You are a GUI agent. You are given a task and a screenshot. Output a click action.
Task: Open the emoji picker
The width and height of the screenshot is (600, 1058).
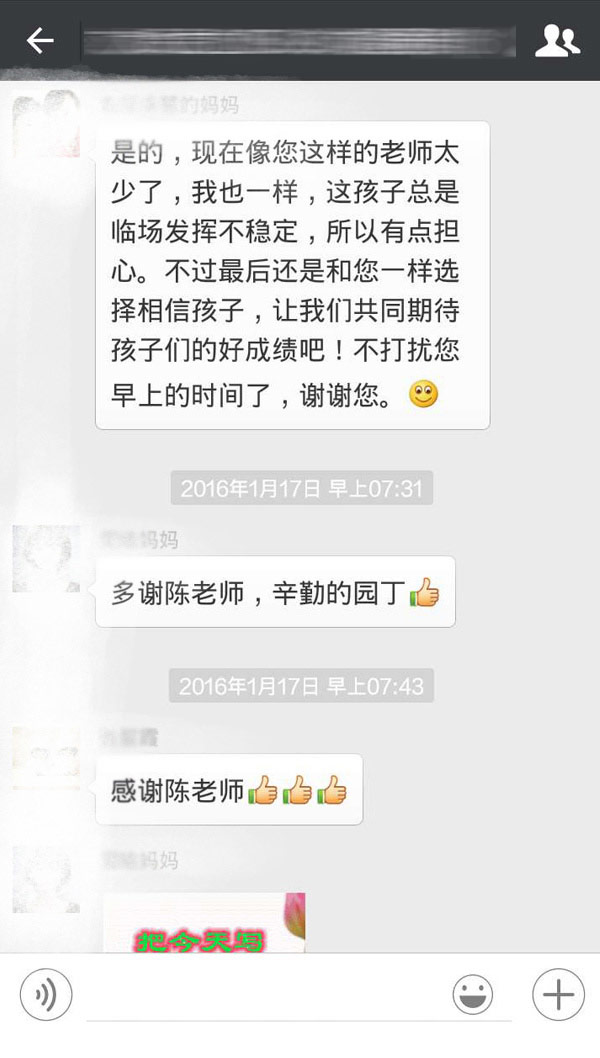[473, 995]
